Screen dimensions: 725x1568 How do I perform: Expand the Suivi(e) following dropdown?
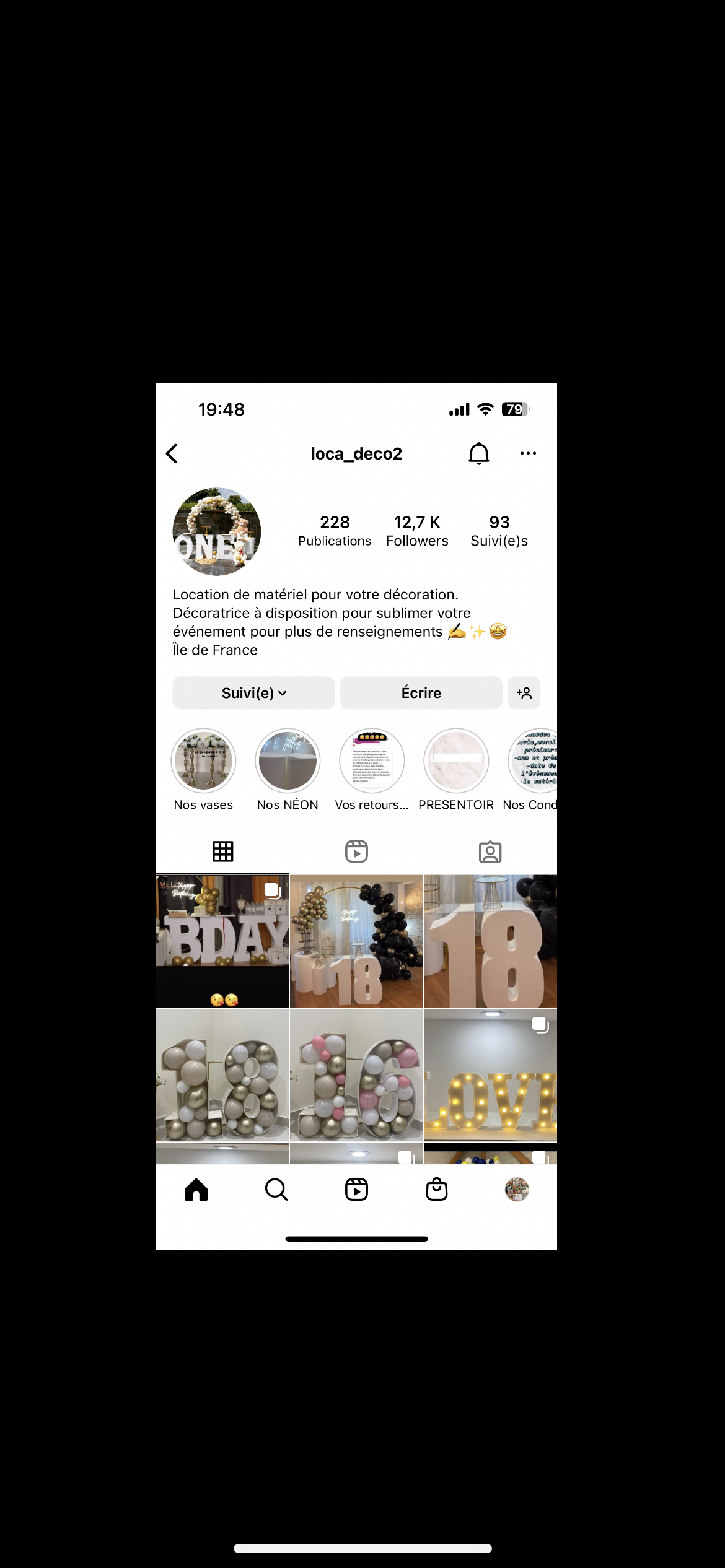pos(253,692)
